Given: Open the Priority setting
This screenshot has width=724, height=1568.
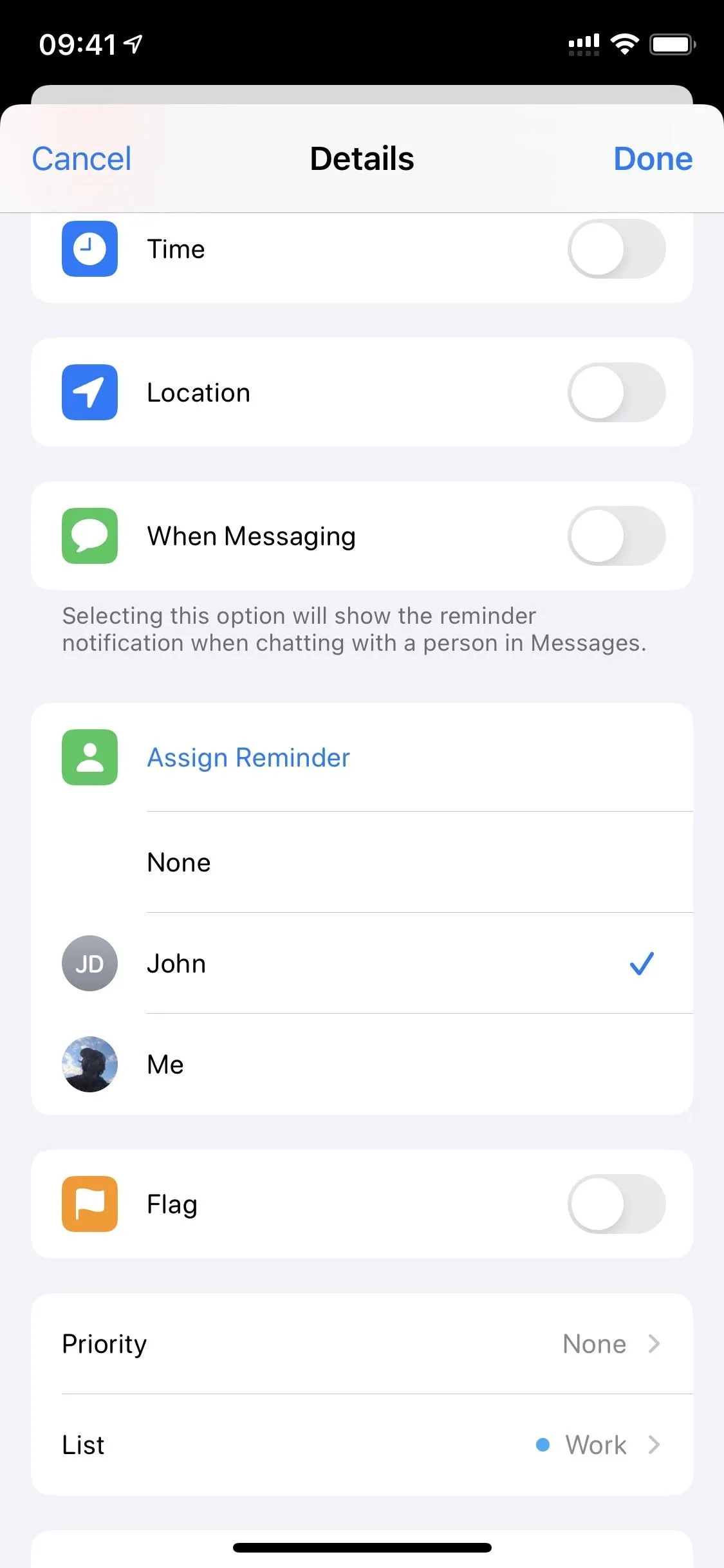Looking at the screenshot, I should 362,1344.
